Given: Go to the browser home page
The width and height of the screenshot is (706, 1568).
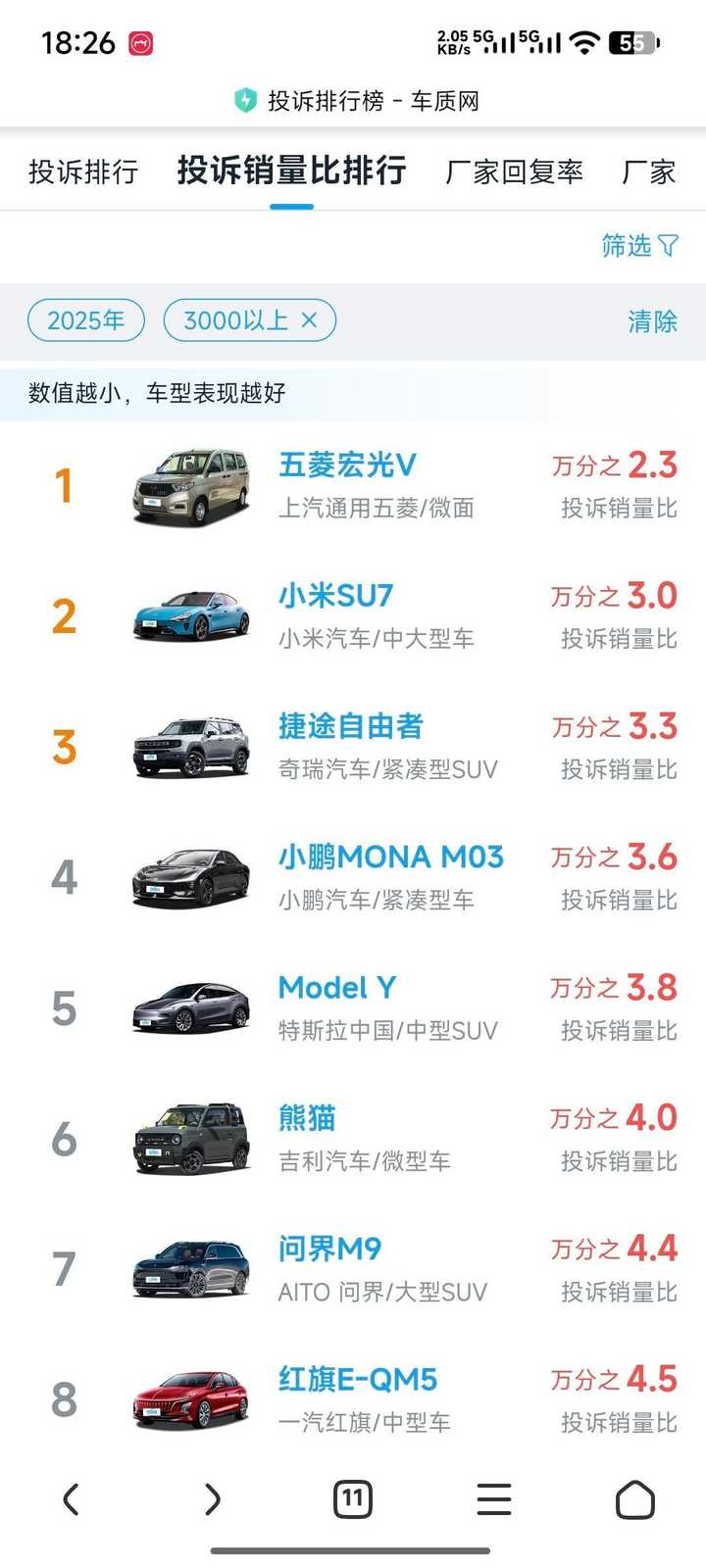Looking at the screenshot, I should [x=634, y=1499].
